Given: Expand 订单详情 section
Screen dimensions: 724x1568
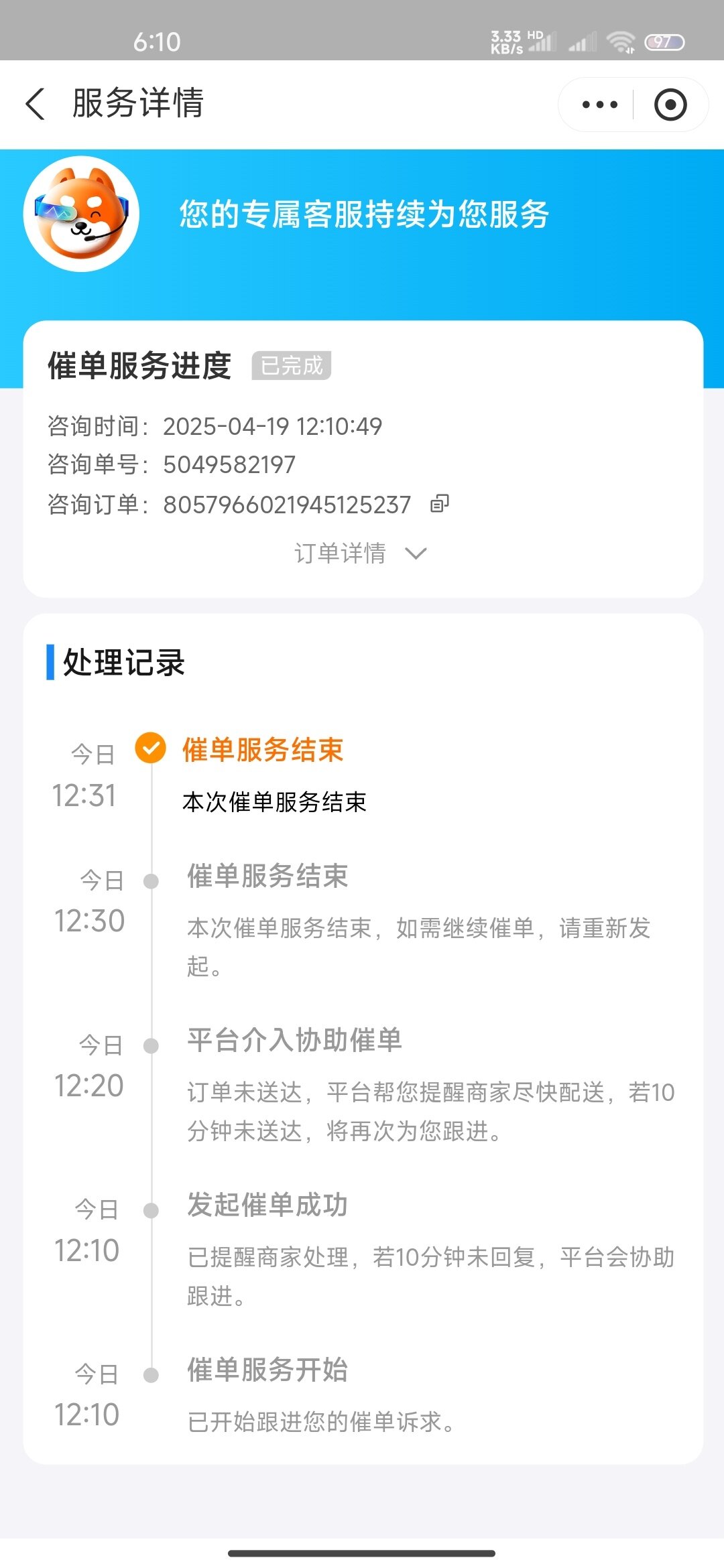Looking at the screenshot, I should pyautogui.click(x=361, y=553).
